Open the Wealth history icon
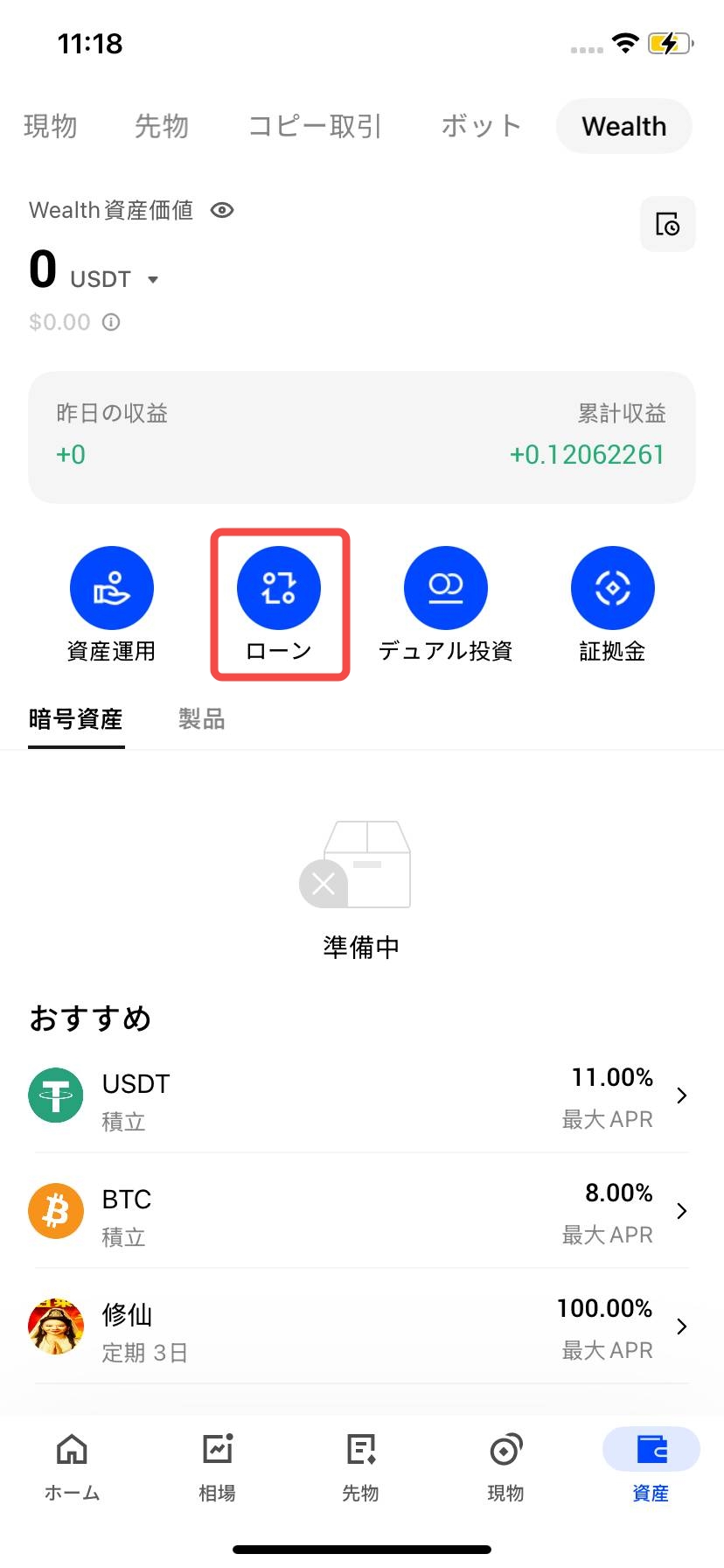This screenshot has width=724, height=1568. [667, 225]
